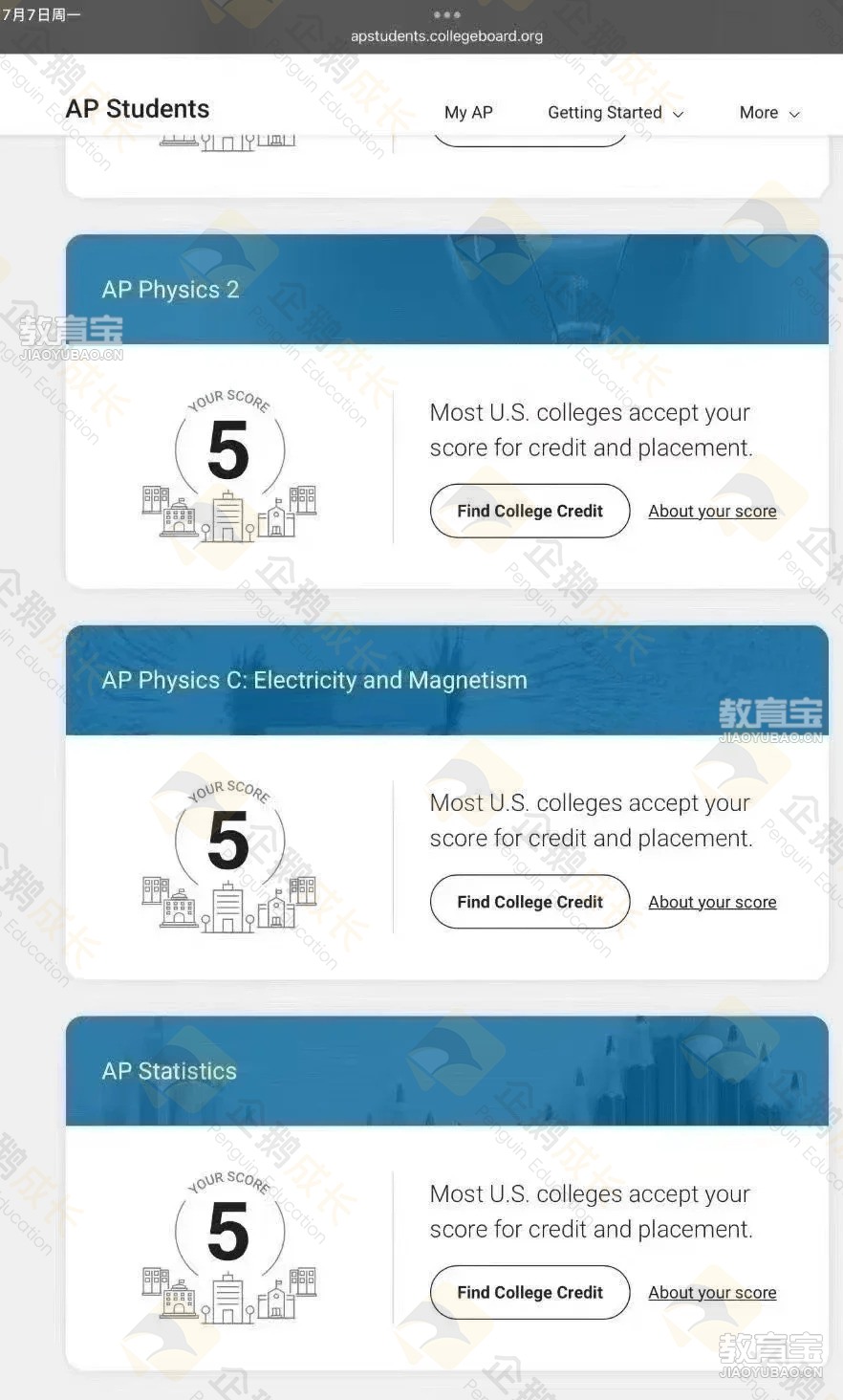
Task: Go to AP Students home
Action: pos(138,109)
